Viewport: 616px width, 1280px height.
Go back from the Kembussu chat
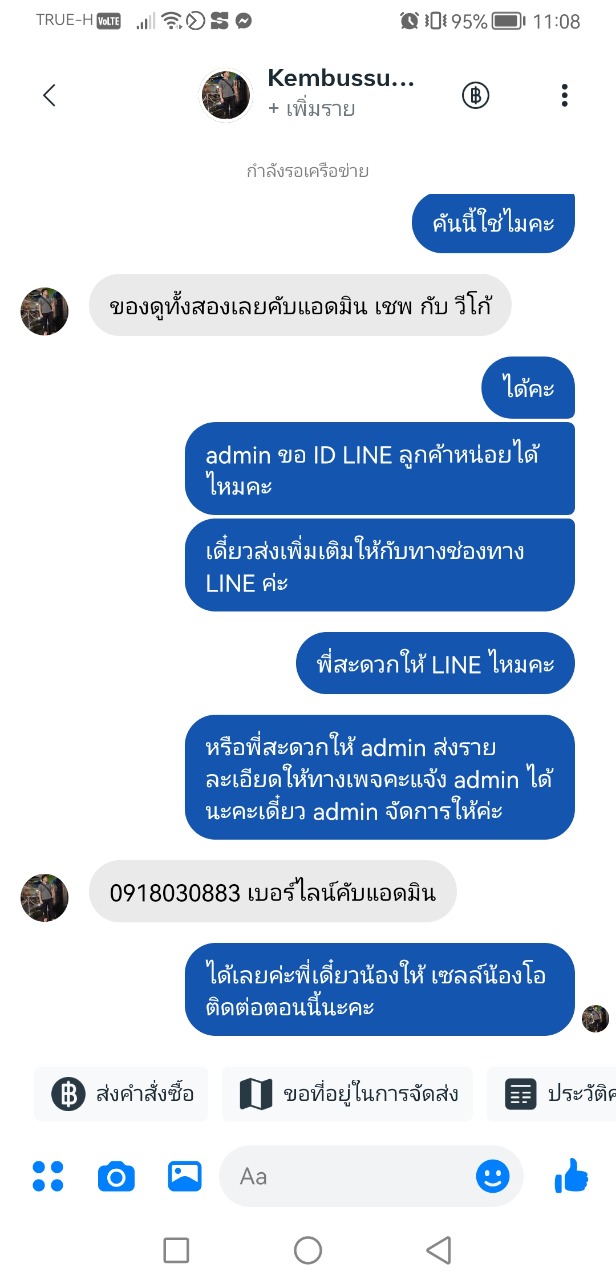[49, 95]
